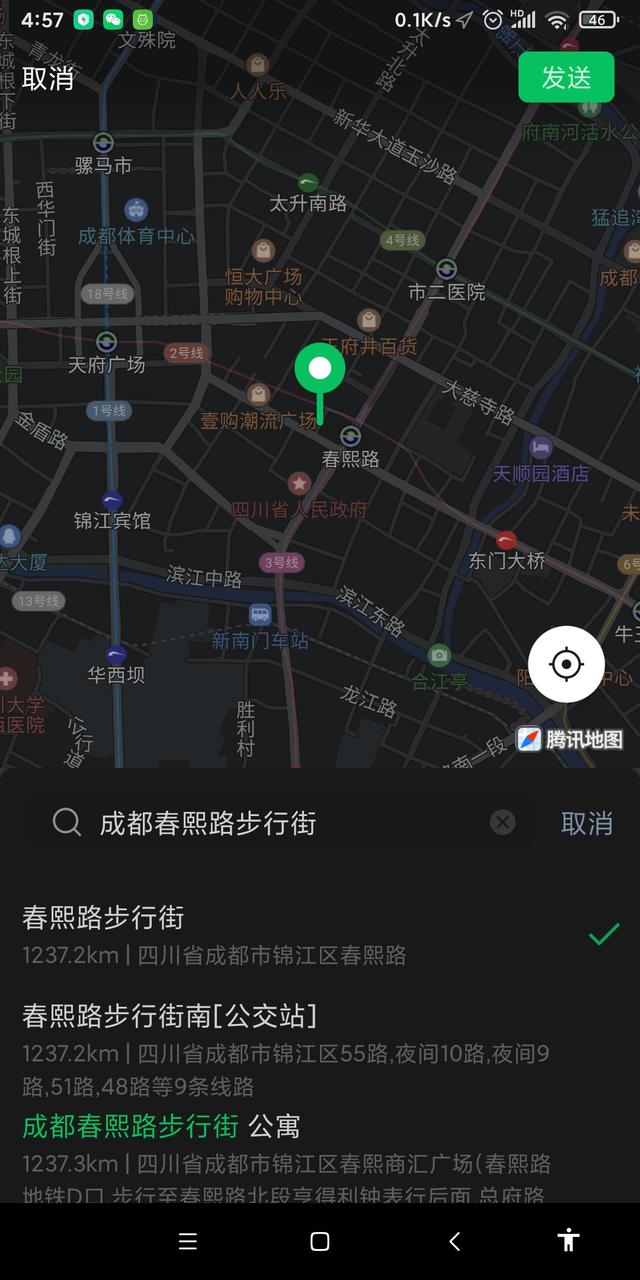Open recent apps from the navigation bar
The width and height of the screenshot is (640, 1280).
pos(187,1241)
